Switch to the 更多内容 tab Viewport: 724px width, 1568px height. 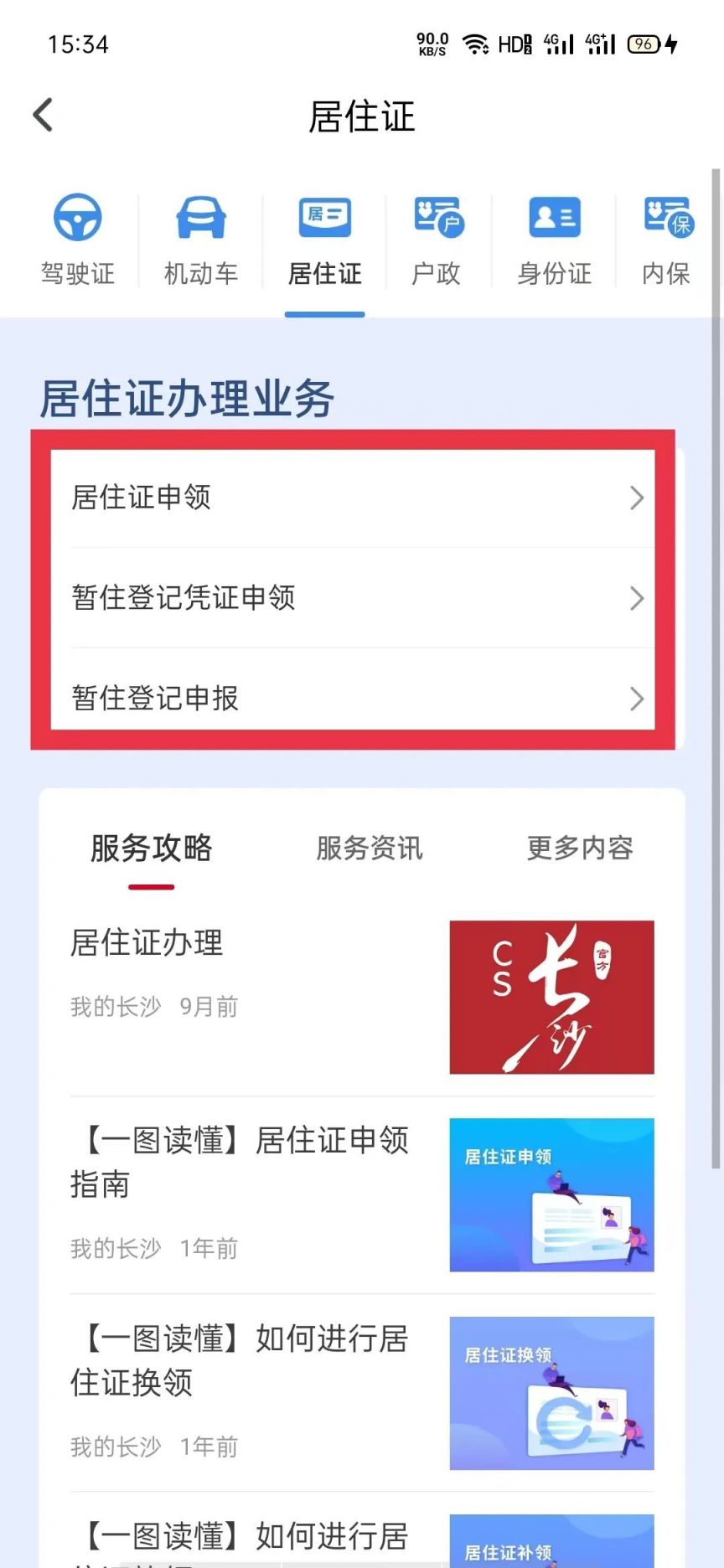(x=579, y=848)
